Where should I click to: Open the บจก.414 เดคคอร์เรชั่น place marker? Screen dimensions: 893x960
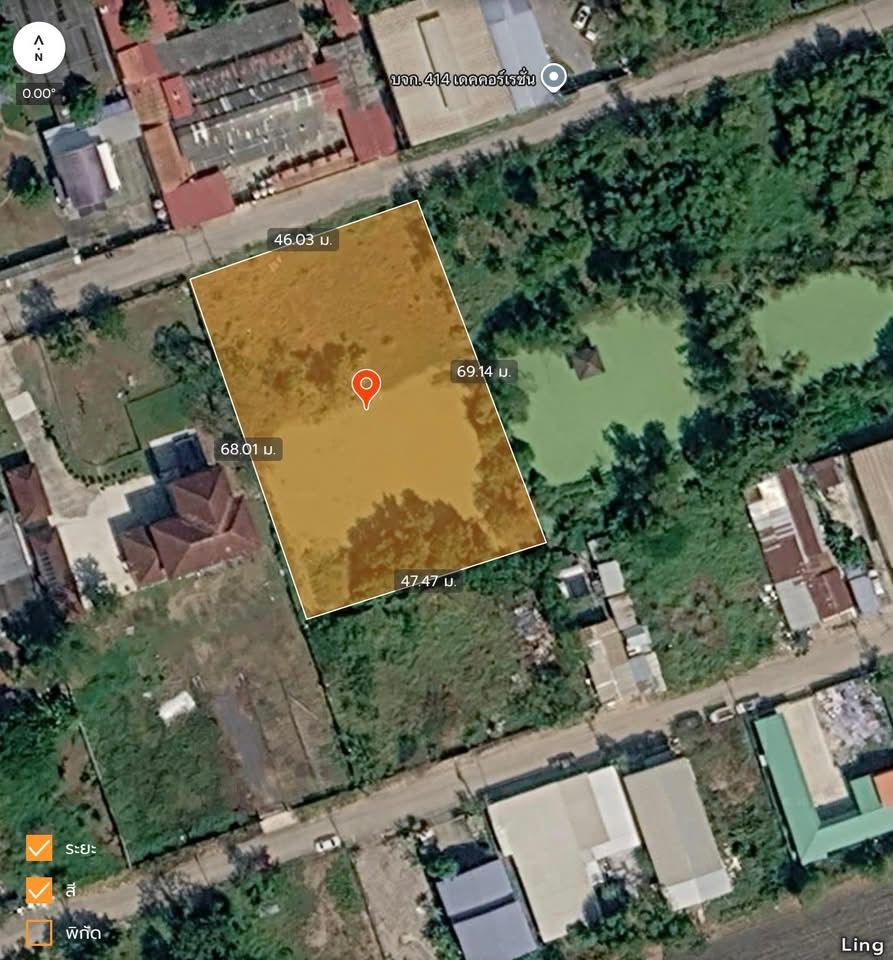tap(553, 78)
